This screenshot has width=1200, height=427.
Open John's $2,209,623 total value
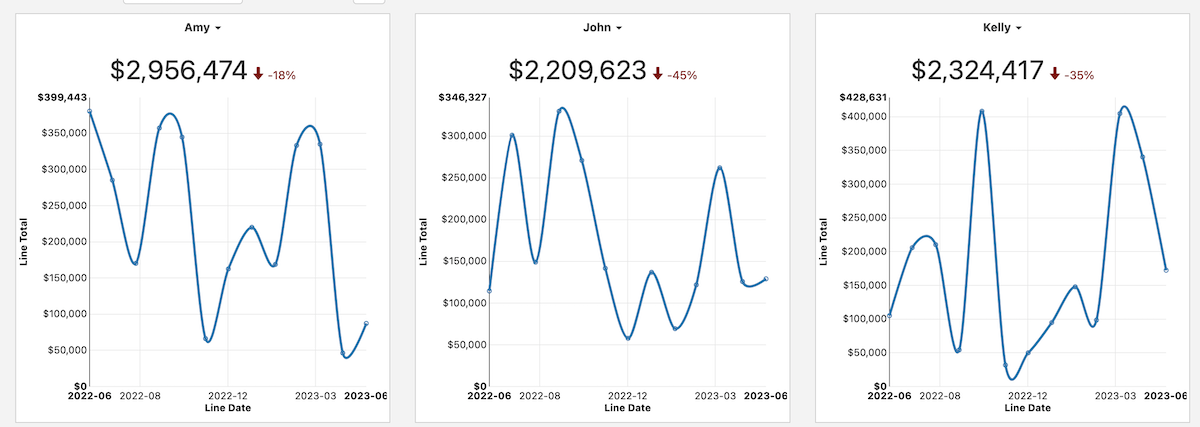tap(577, 71)
